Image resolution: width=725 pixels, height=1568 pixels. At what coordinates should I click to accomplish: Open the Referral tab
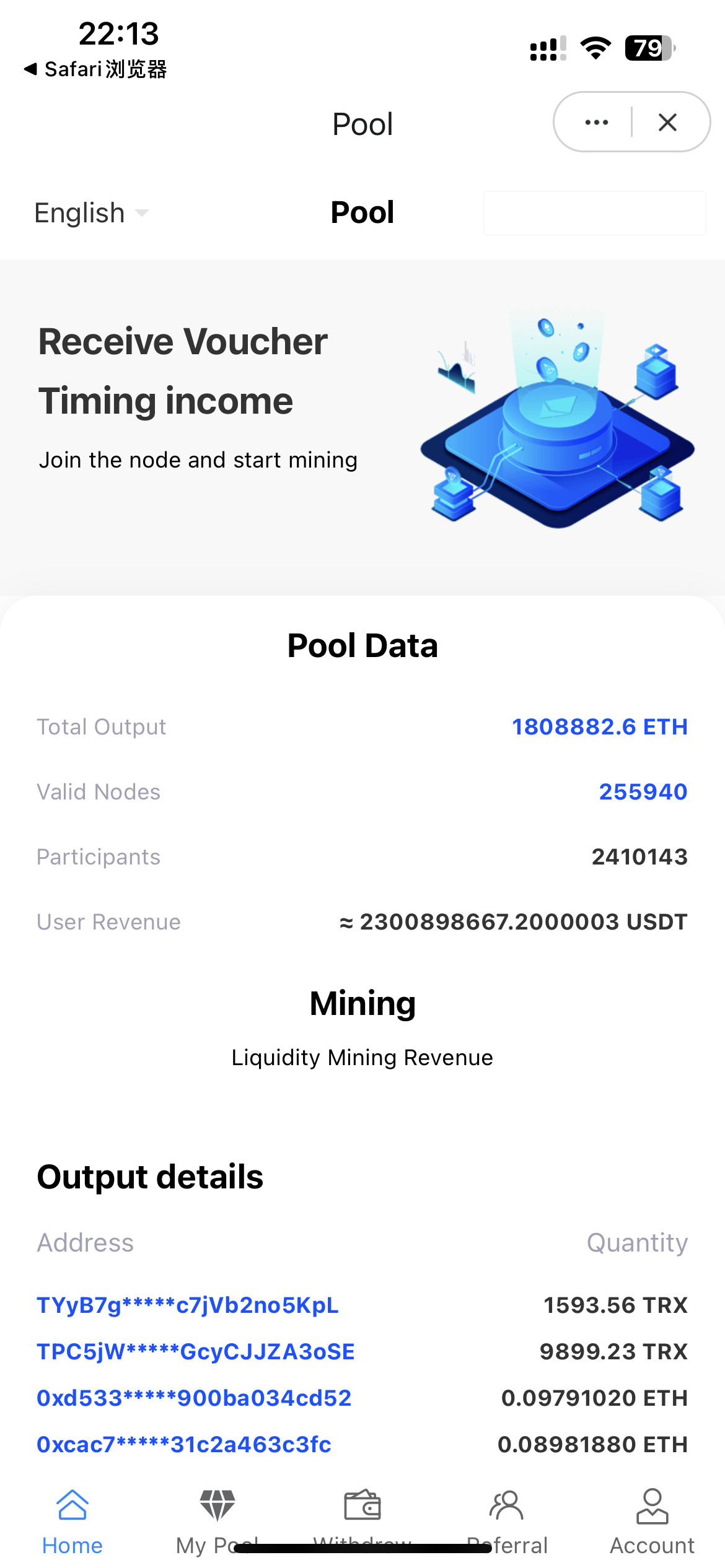coord(507,1521)
